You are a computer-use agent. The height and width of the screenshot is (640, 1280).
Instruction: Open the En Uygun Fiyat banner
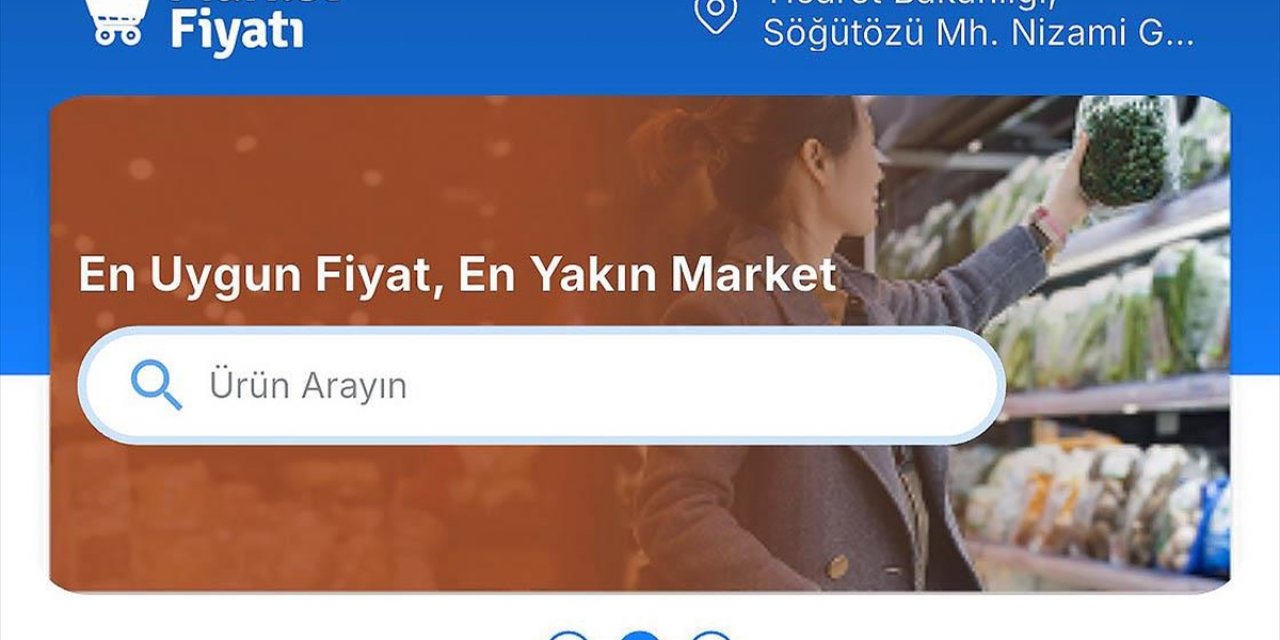click(640, 200)
